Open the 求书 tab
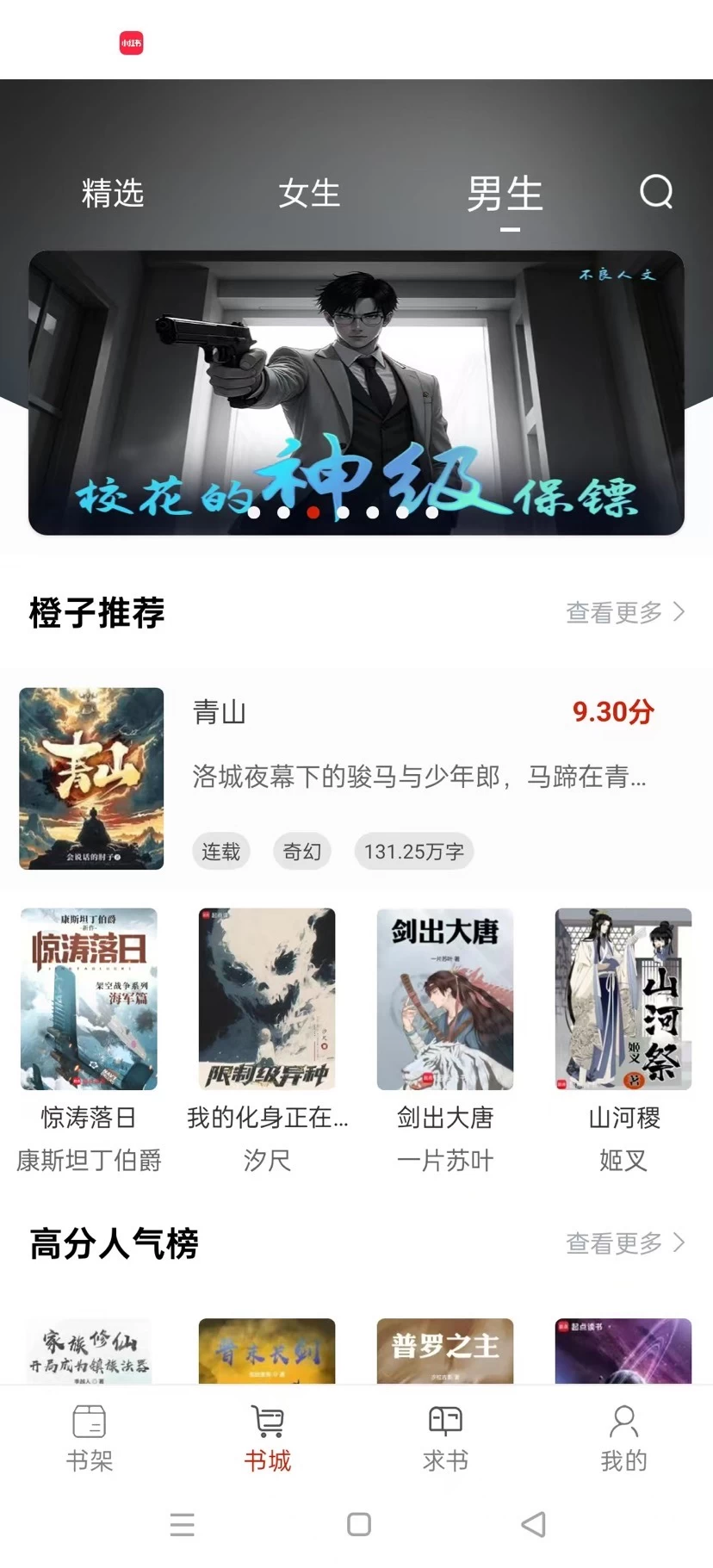The width and height of the screenshot is (713, 1568). 445,1437
